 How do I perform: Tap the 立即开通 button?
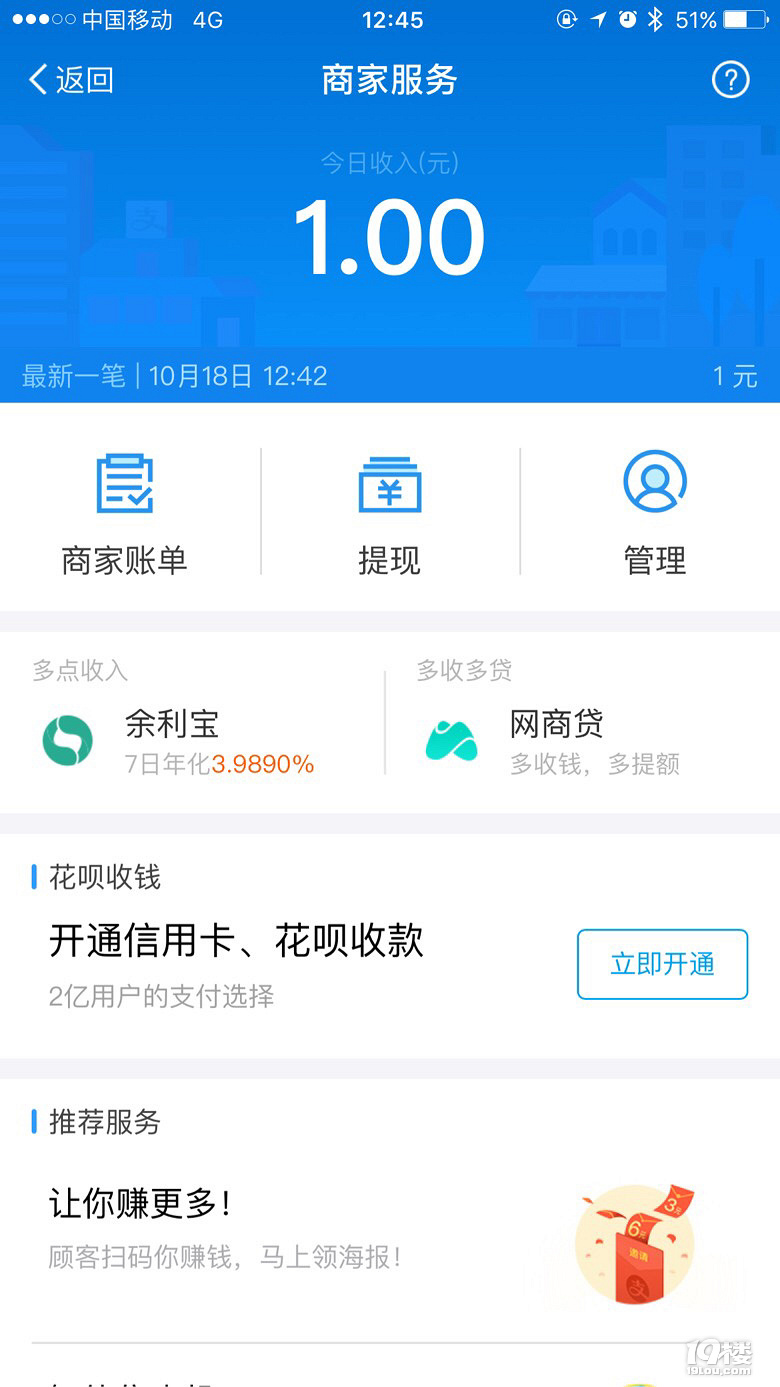coord(662,964)
